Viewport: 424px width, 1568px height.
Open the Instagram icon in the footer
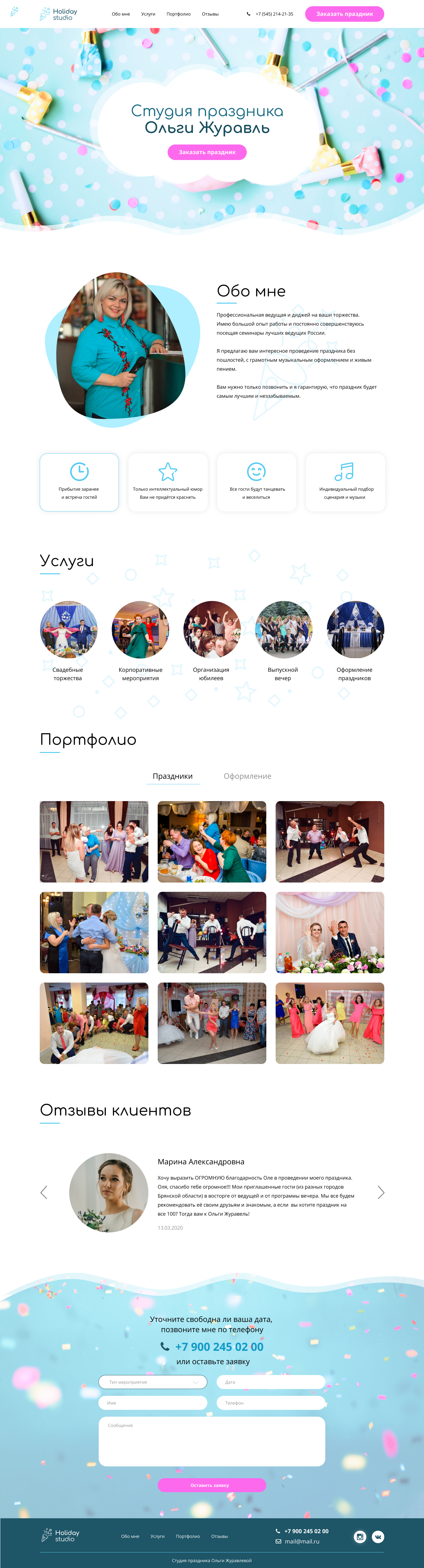[360, 1536]
